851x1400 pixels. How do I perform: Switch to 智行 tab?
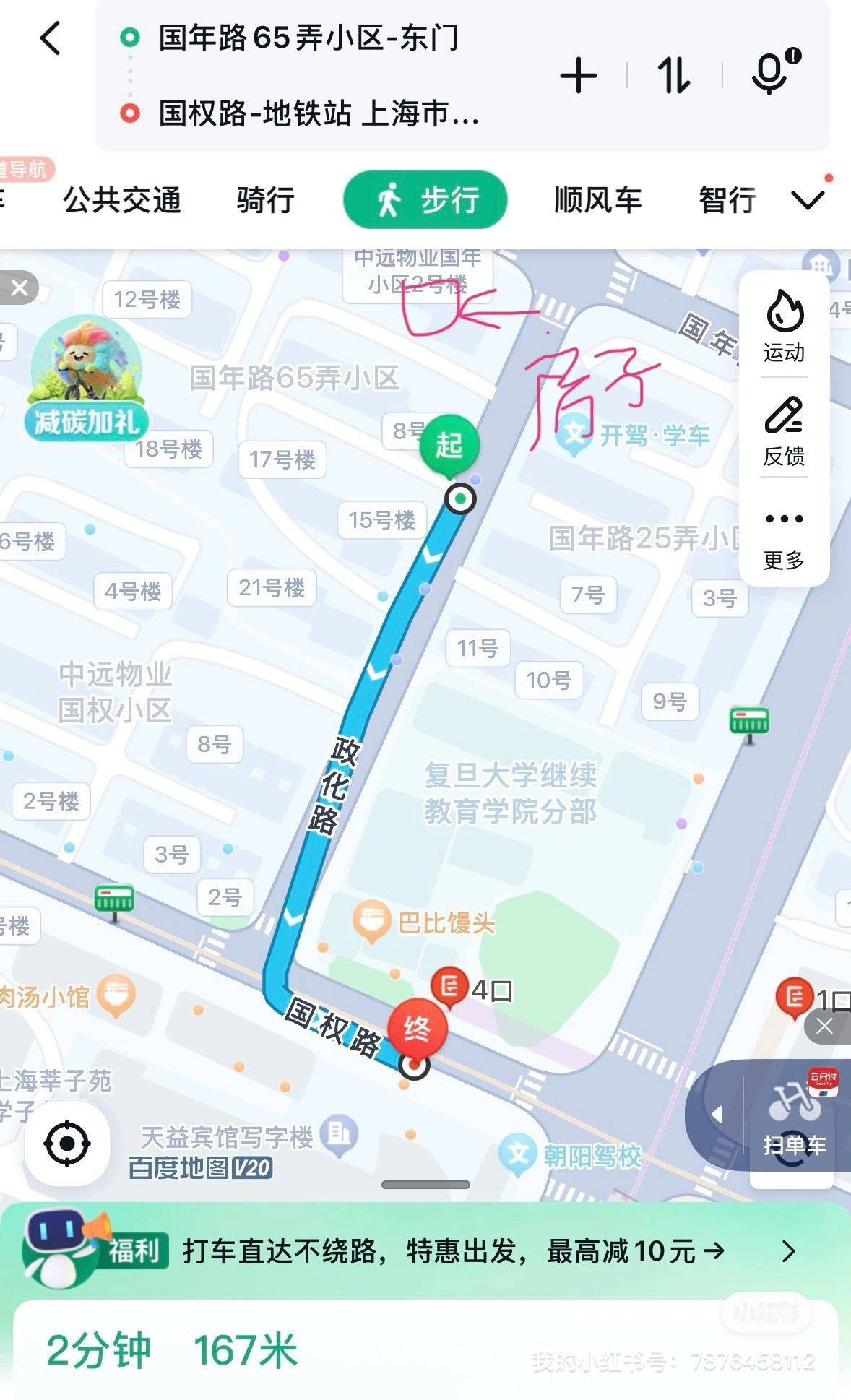pos(727,200)
